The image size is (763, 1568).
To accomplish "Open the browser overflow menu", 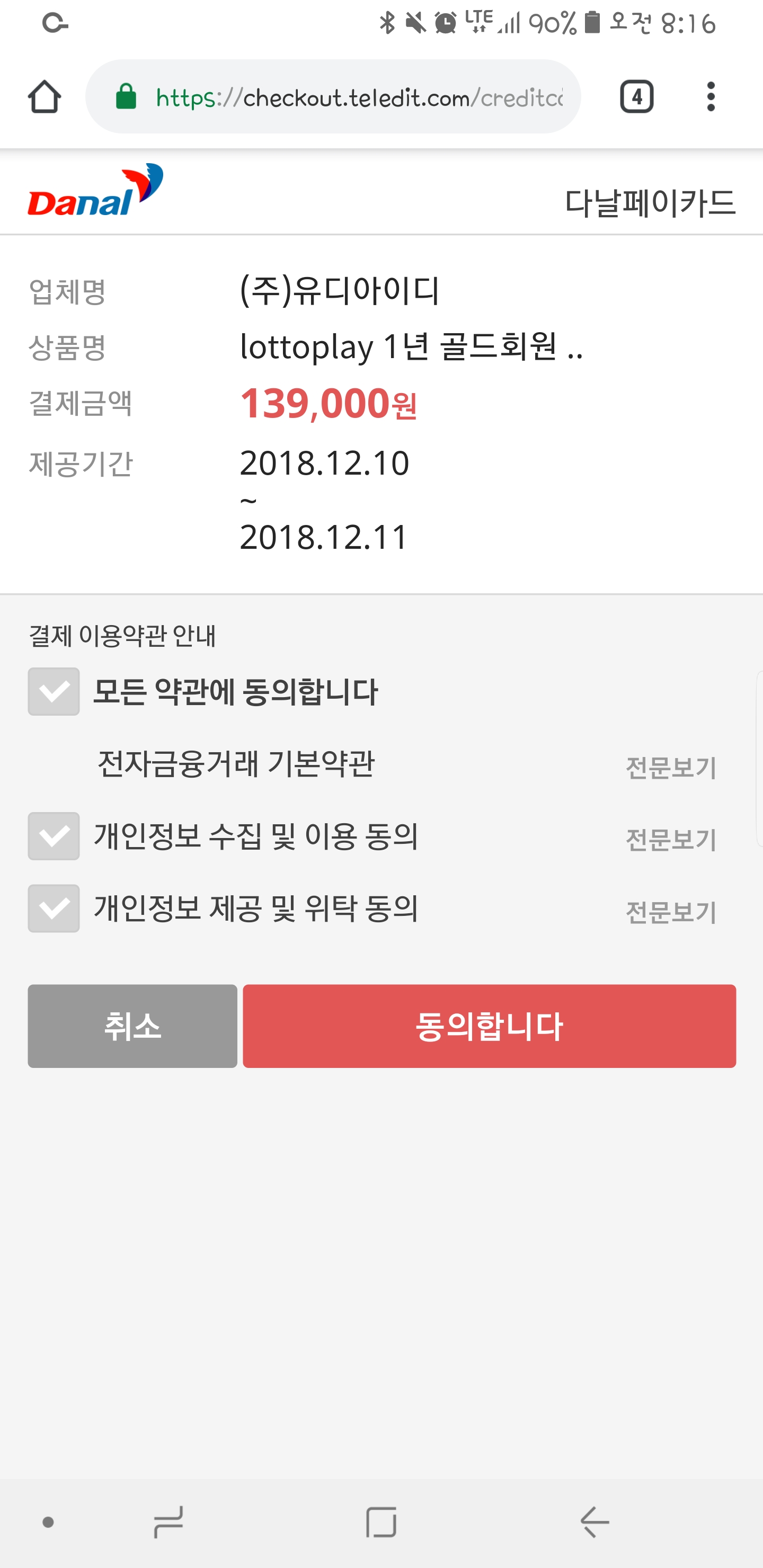I will coord(711,97).
